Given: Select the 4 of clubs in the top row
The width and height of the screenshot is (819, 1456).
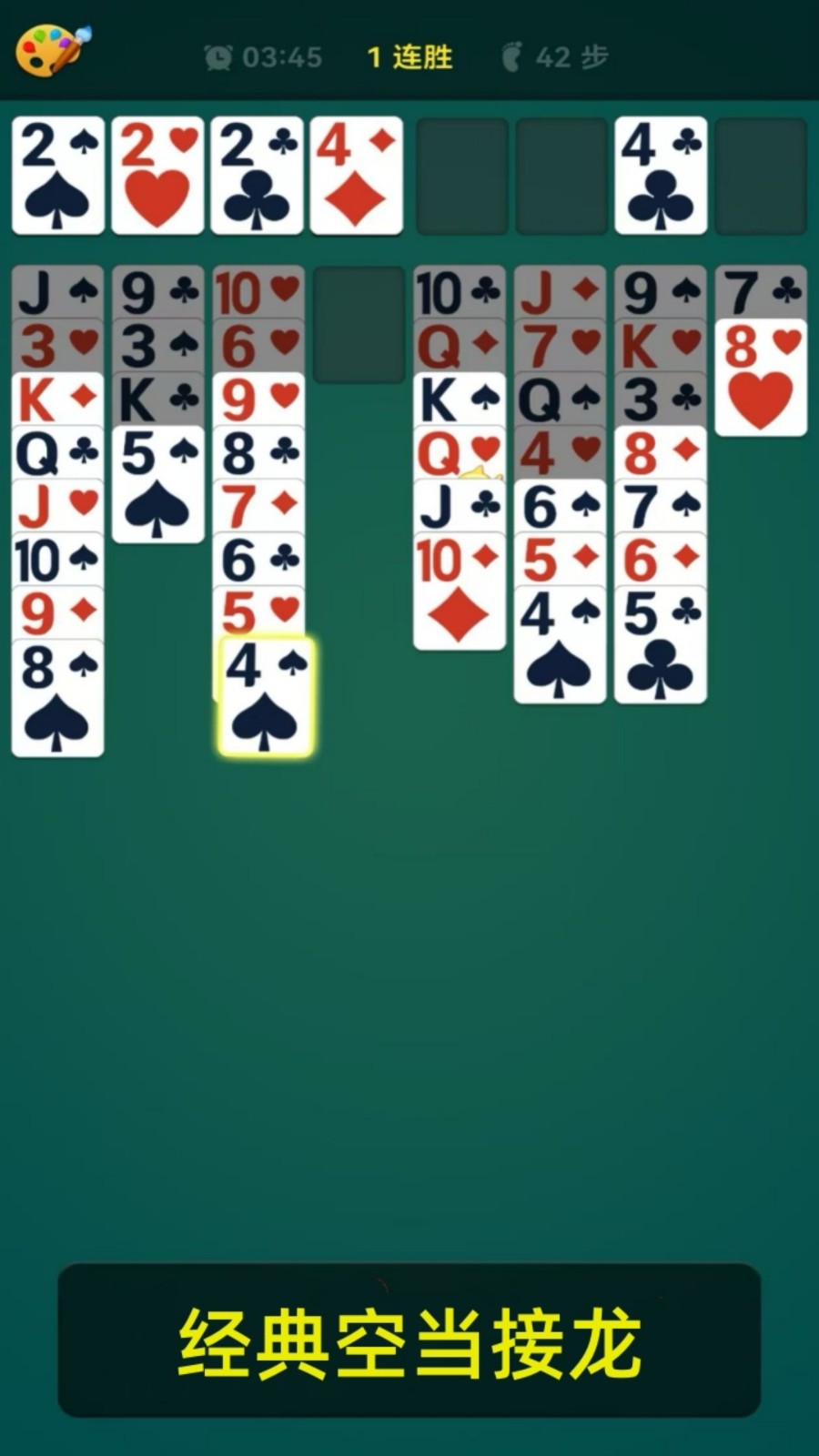Looking at the screenshot, I should (x=661, y=175).
